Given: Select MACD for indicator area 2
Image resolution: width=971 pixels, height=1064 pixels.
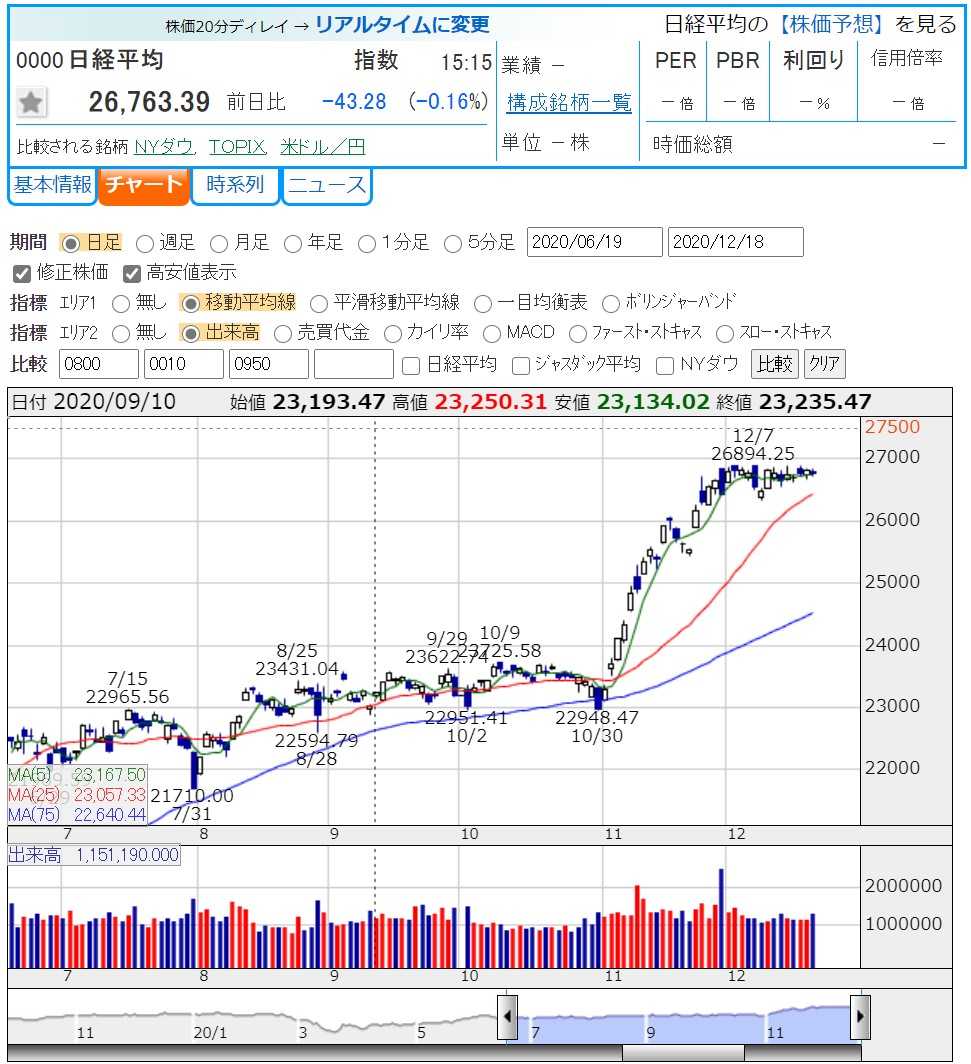Looking at the screenshot, I should coord(492,333).
